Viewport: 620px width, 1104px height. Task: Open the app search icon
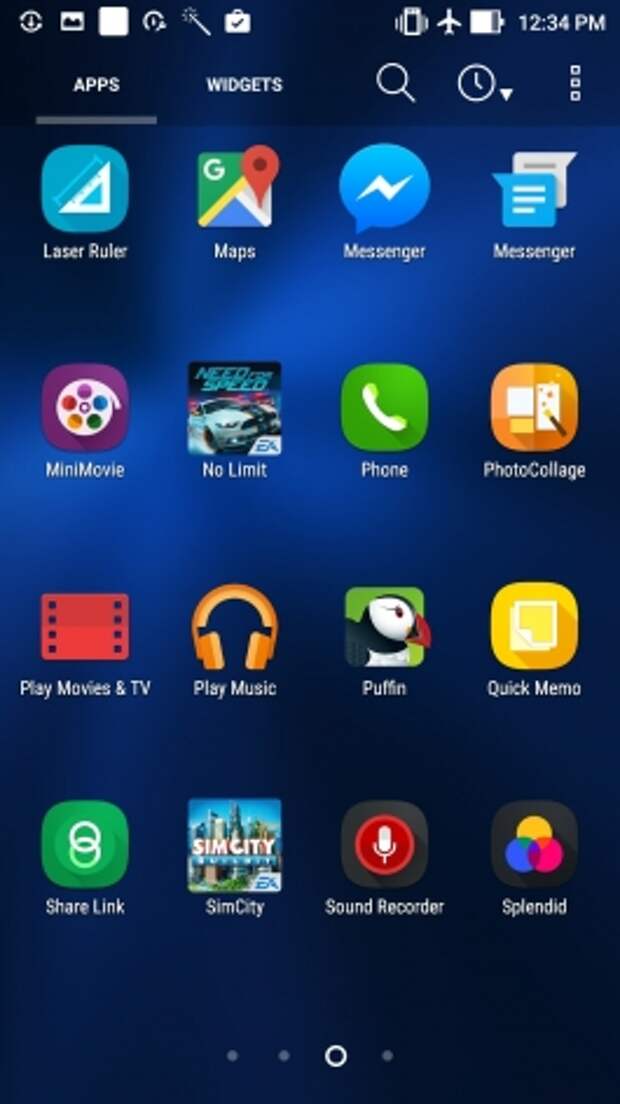[395, 84]
